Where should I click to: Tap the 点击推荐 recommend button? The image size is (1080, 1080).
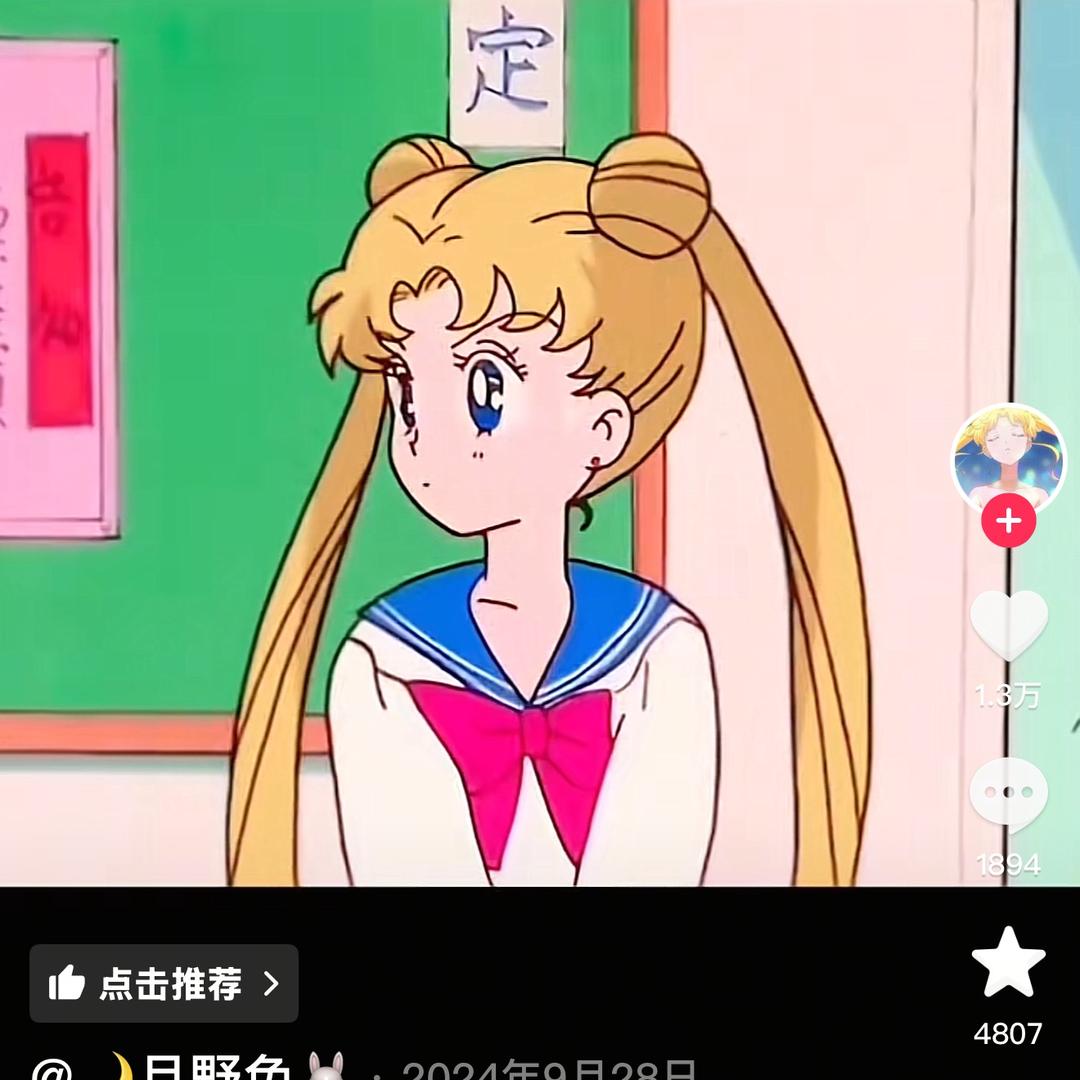[164, 984]
